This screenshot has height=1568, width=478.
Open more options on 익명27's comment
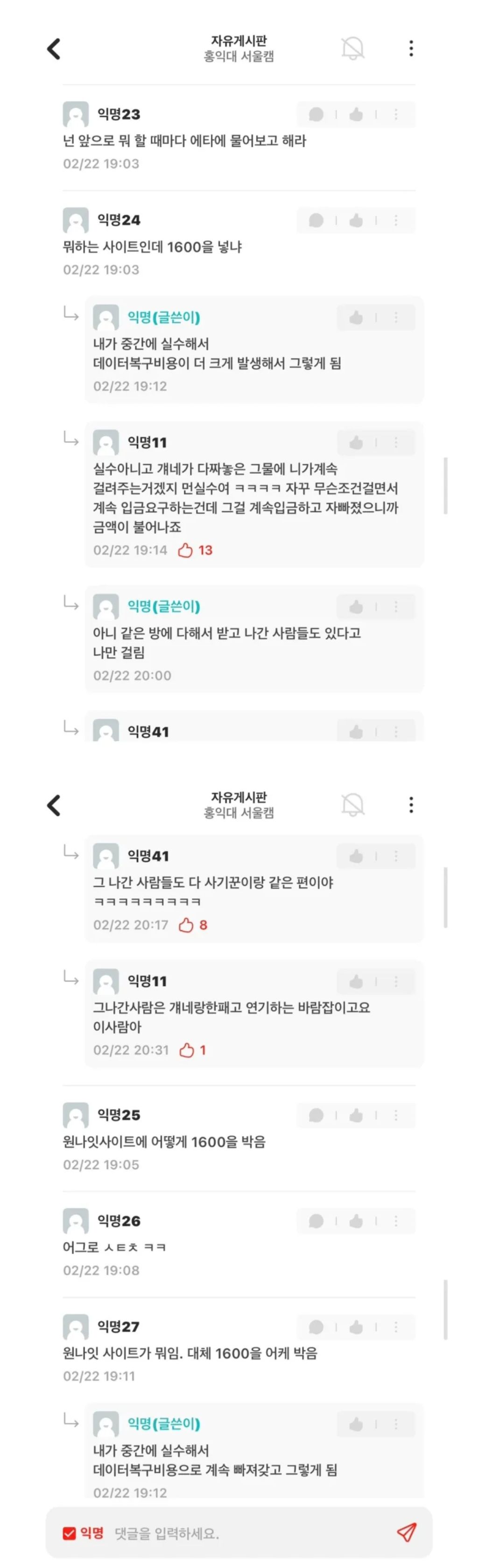click(396, 1327)
